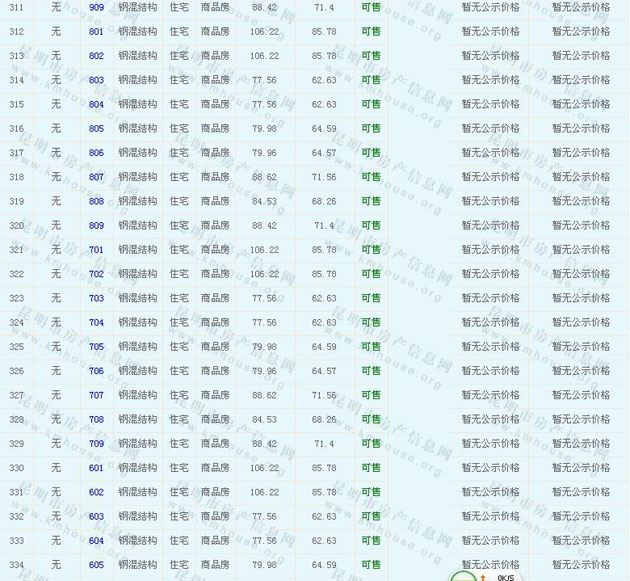Select unit 603 link
Screen dimensions: 630x581
[96, 517]
